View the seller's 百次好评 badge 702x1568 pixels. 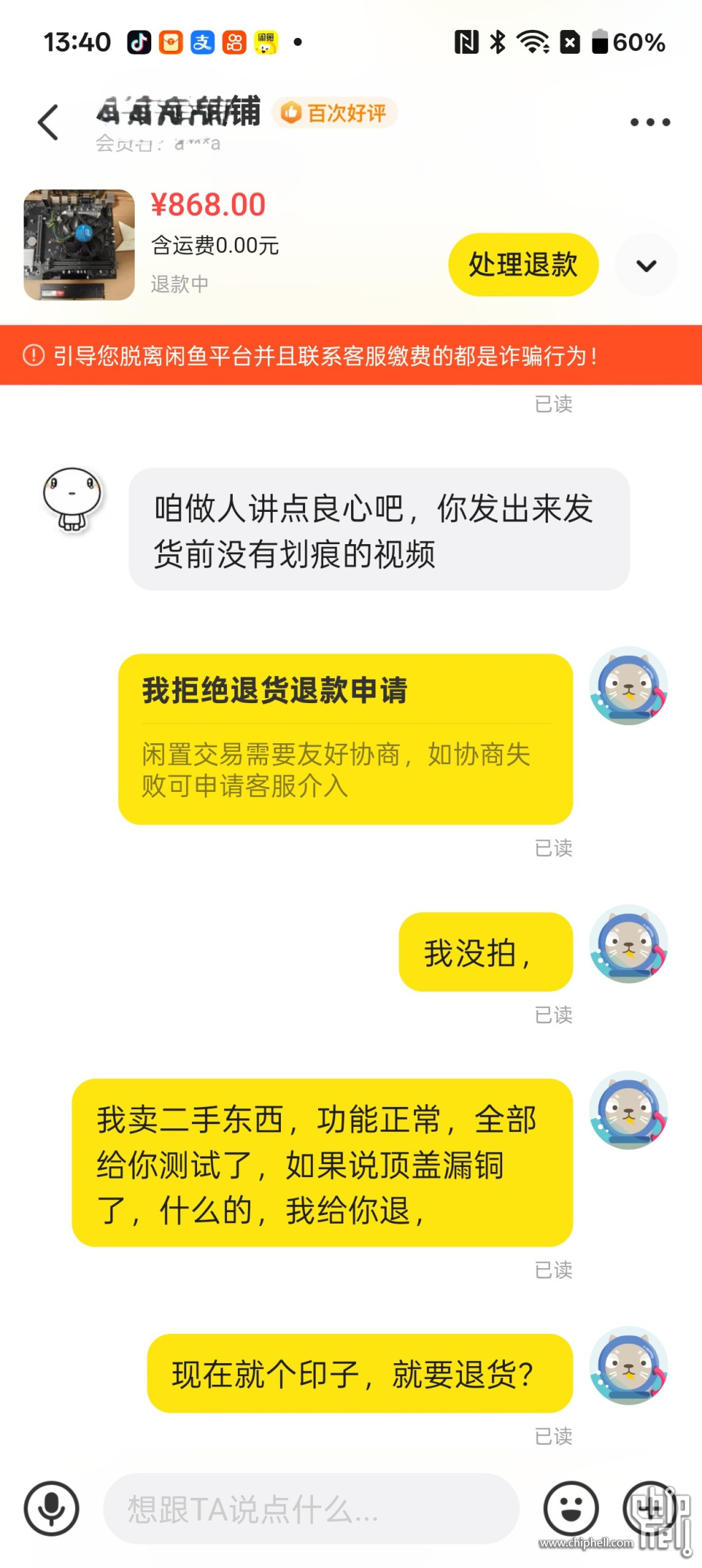pos(335,112)
